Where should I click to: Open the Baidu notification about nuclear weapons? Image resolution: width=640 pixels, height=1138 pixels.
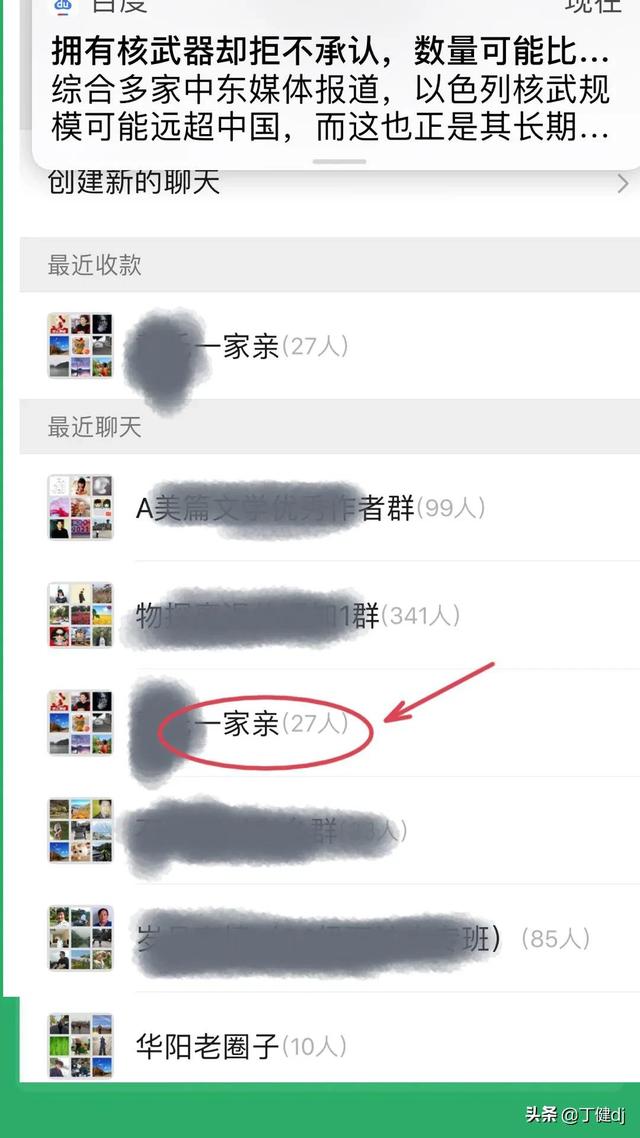(x=330, y=88)
